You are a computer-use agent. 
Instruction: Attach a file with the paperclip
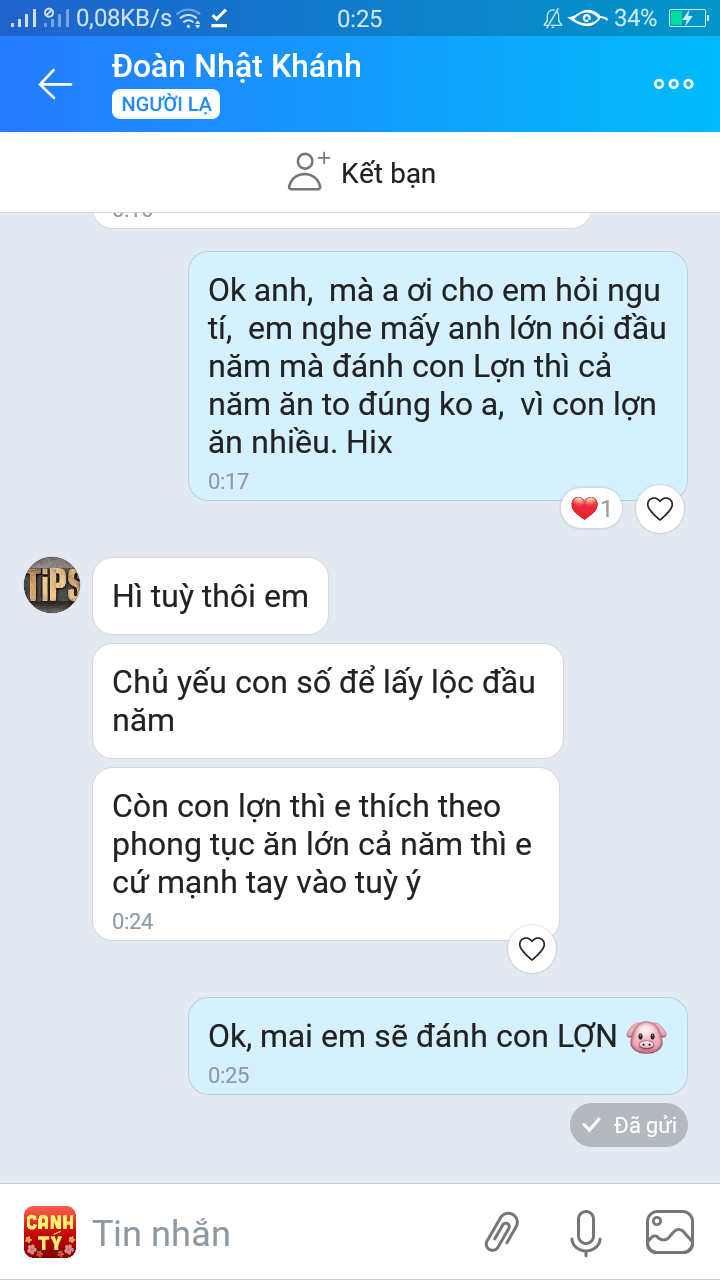502,1232
